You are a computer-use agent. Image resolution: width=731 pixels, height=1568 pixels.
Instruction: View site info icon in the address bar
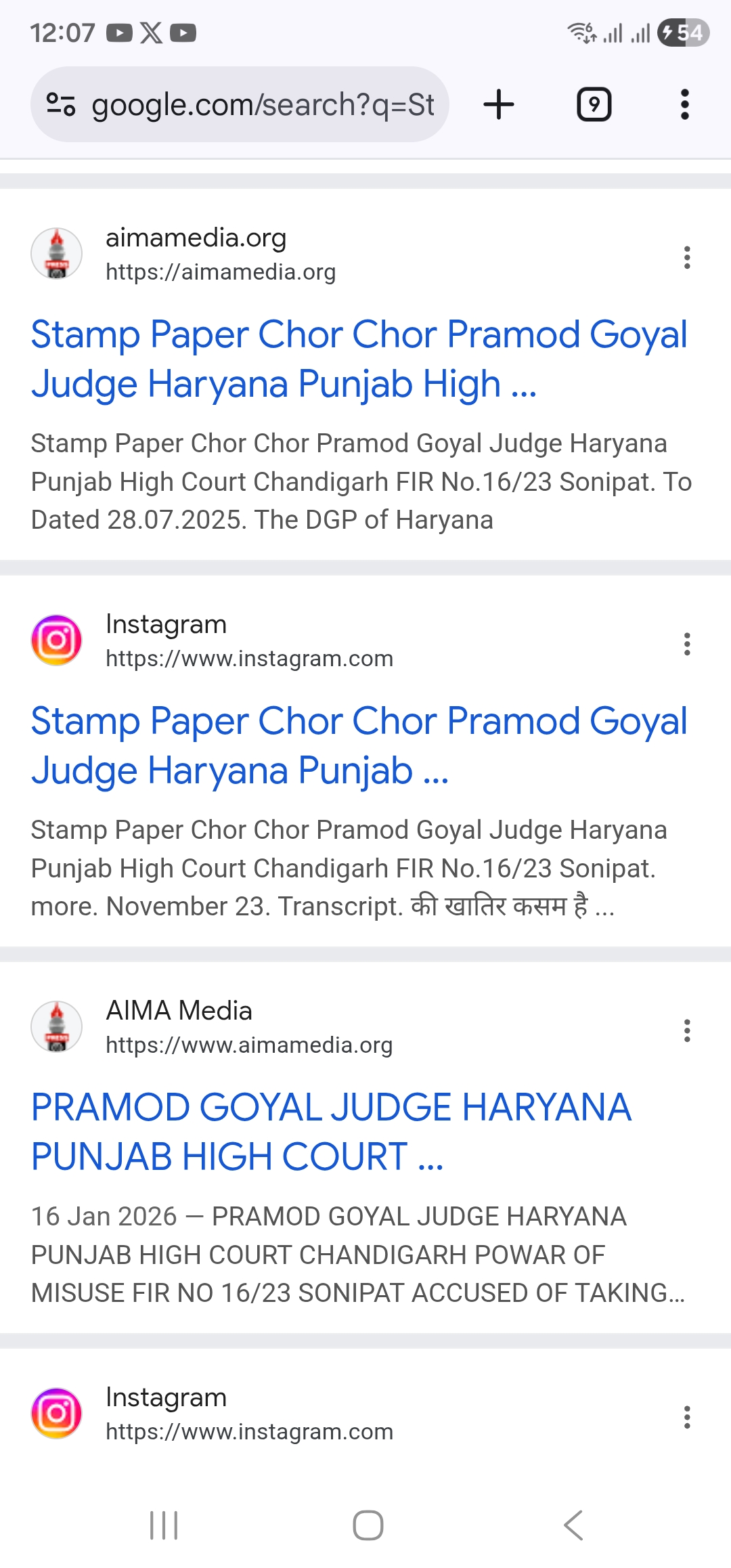point(60,105)
